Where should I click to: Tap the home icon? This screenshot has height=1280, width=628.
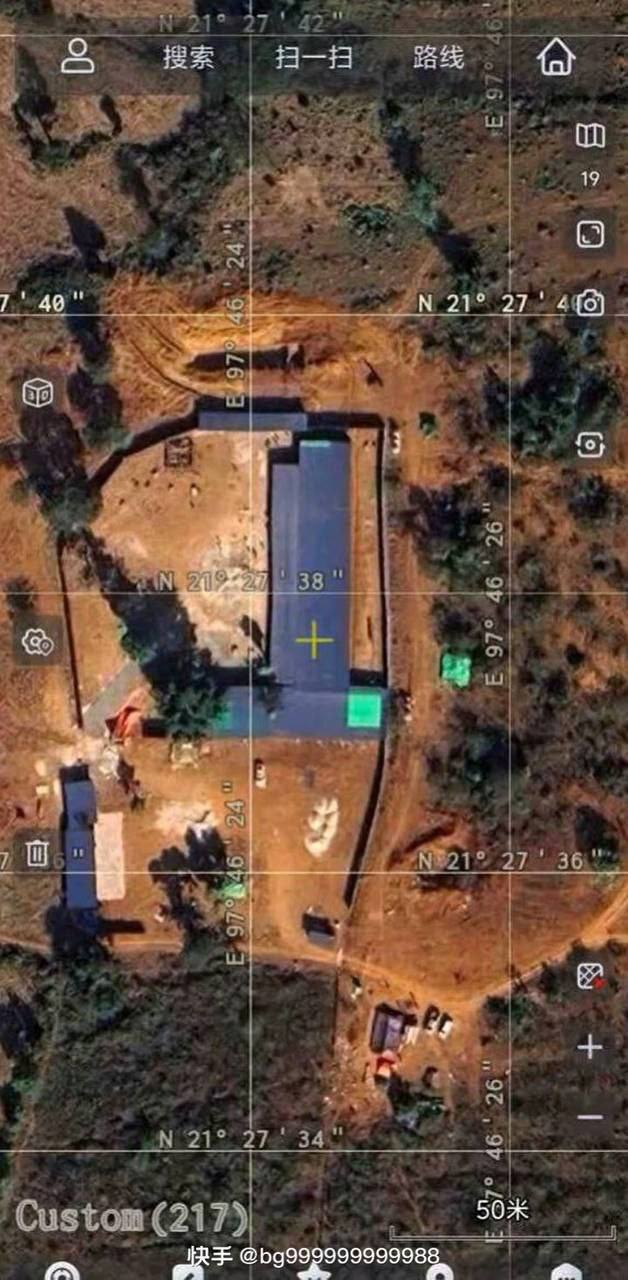(x=557, y=57)
